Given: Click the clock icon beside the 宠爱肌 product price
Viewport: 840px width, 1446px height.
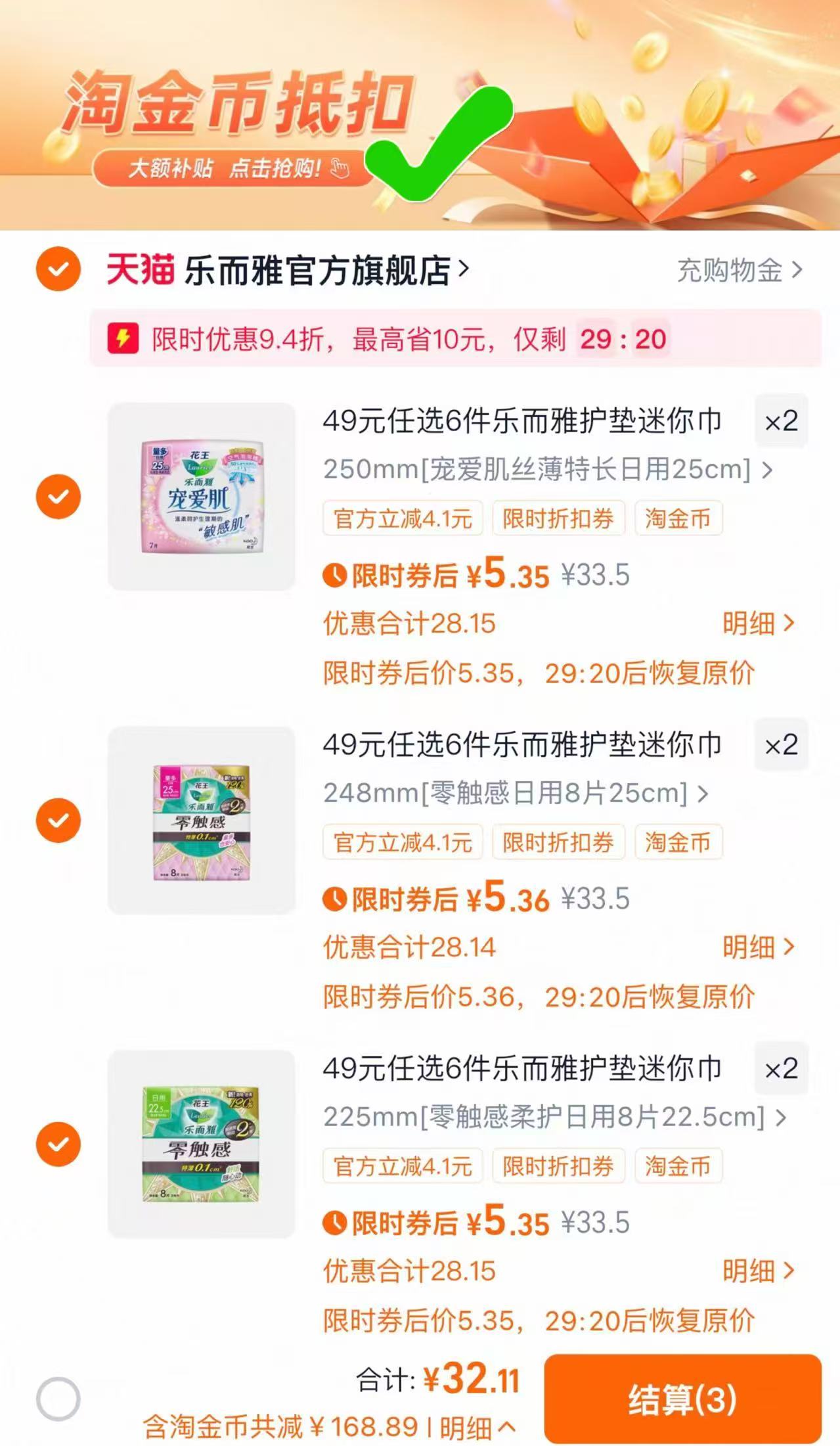Looking at the screenshot, I should pyautogui.click(x=336, y=576).
